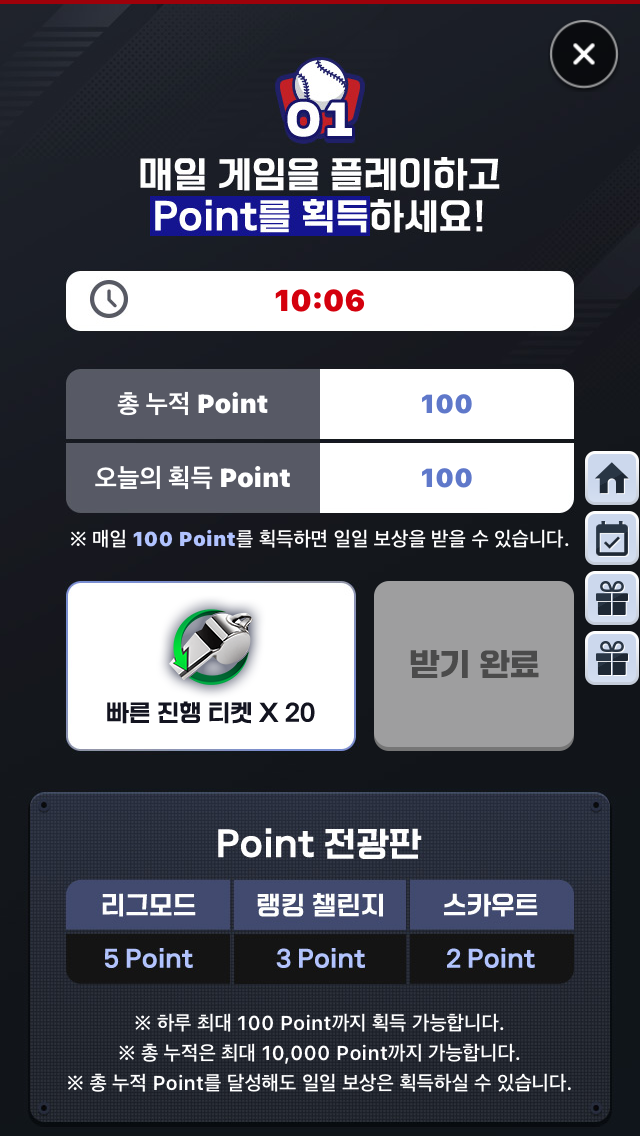Open the 빠른 진행 티켓 X 20 reward card
640x1136 pixels.
click(x=211, y=666)
